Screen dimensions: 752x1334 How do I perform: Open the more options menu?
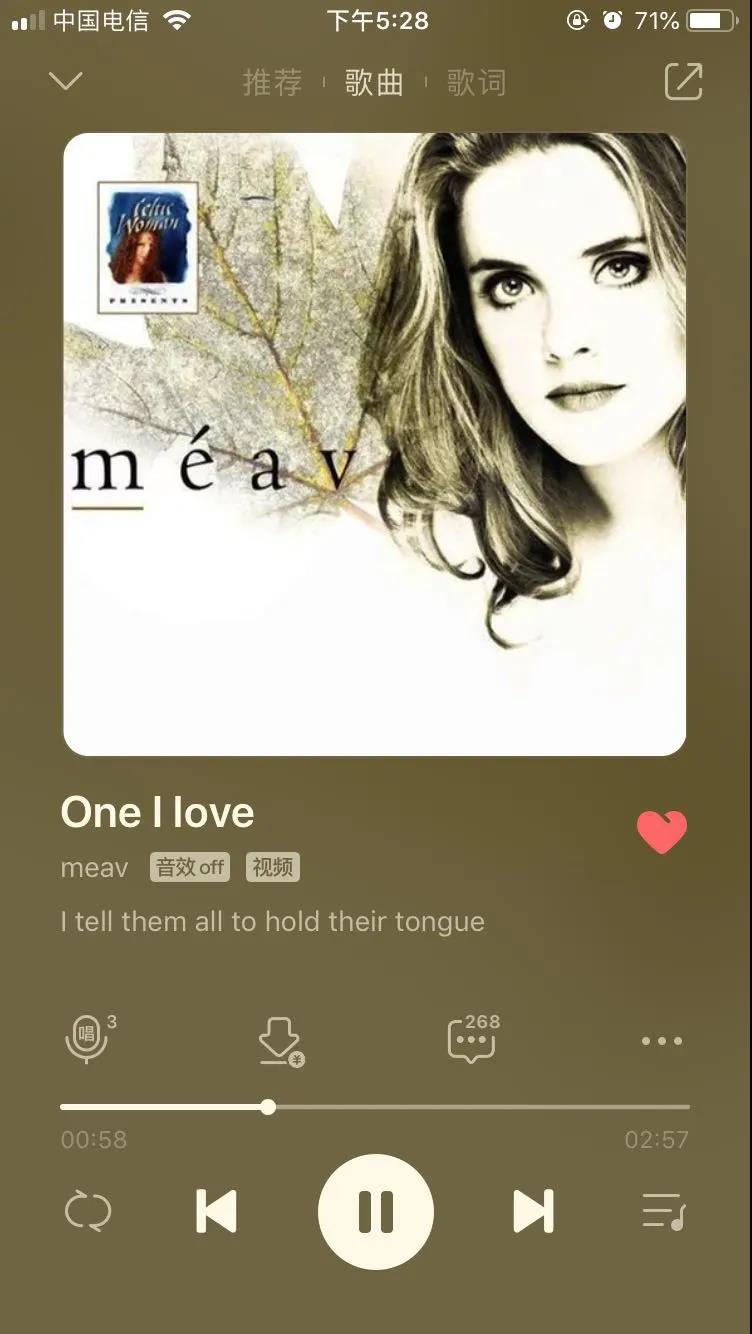point(662,1041)
